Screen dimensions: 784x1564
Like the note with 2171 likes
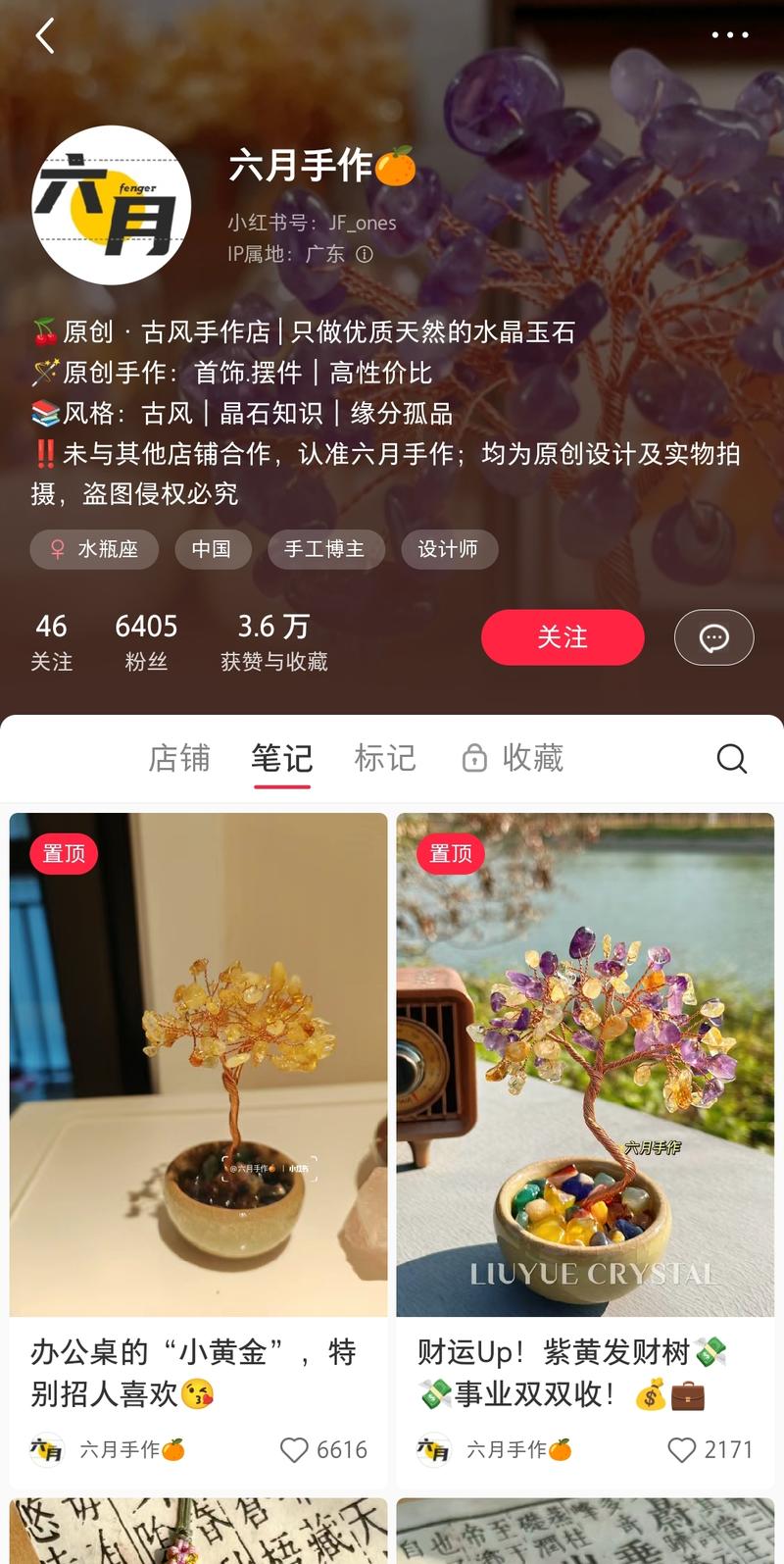pos(681,1450)
